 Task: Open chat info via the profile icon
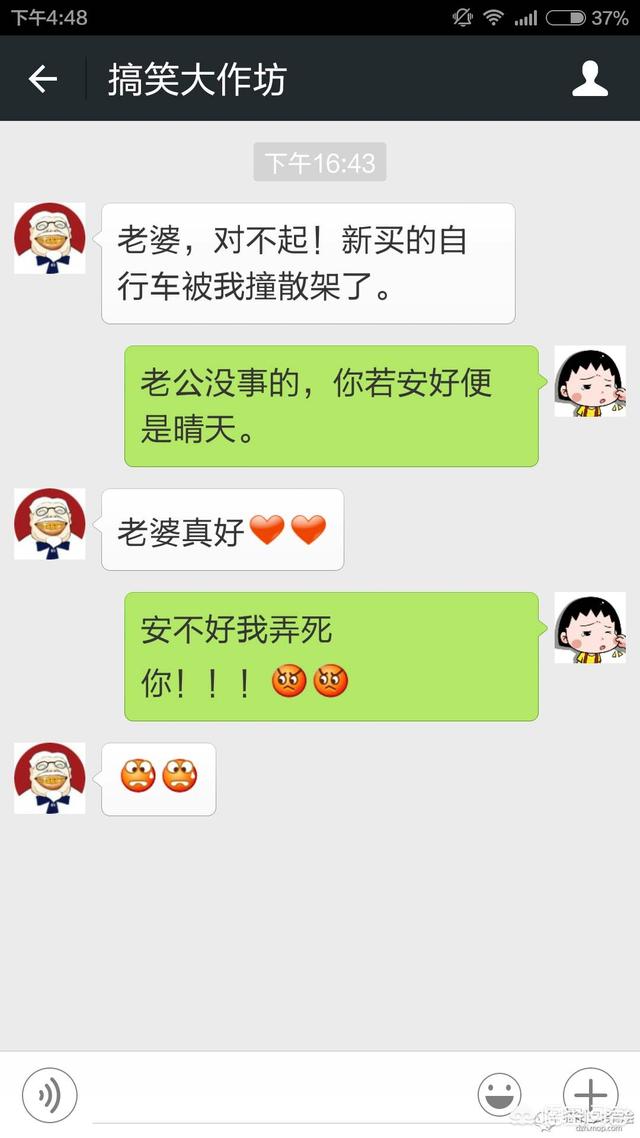click(590, 79)
